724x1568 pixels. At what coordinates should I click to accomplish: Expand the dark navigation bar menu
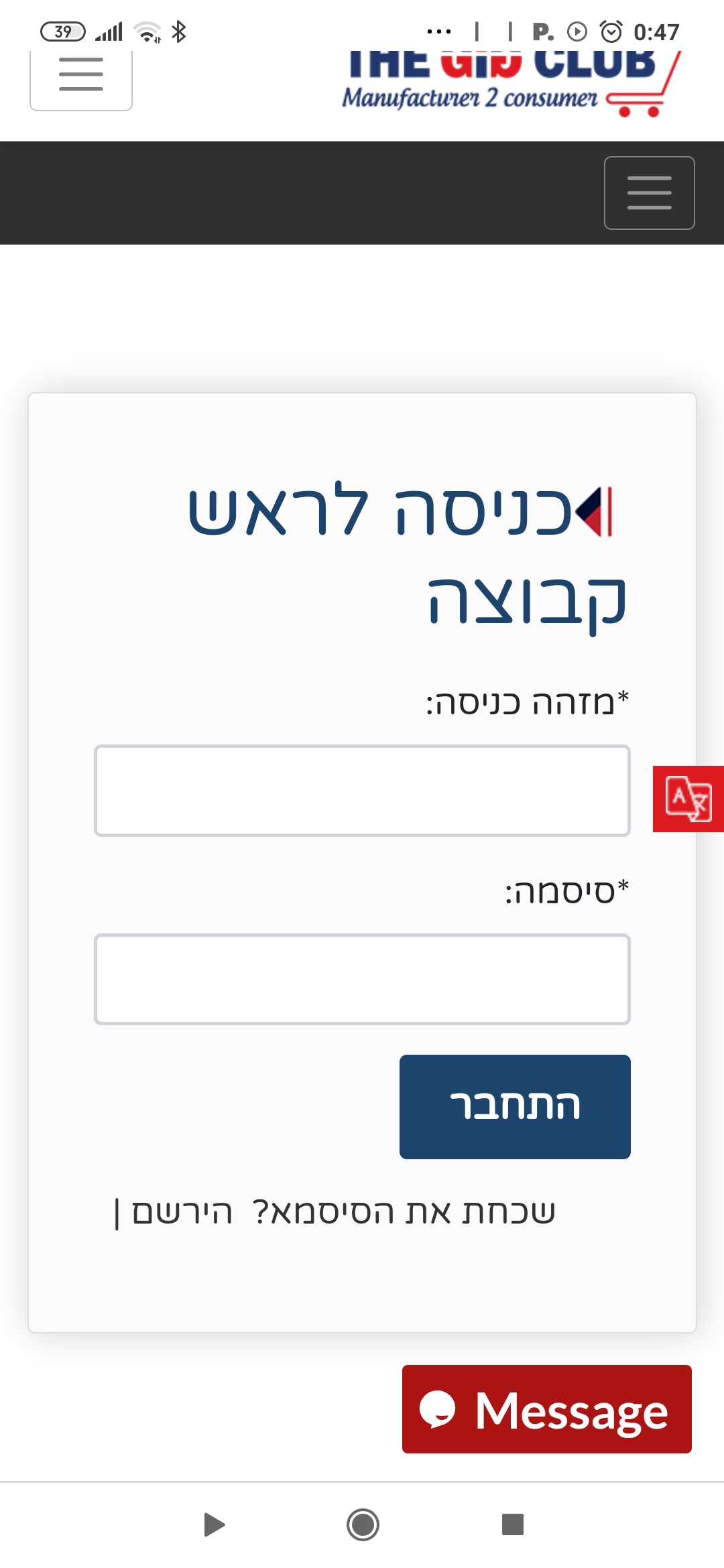[x=649, y=193]
